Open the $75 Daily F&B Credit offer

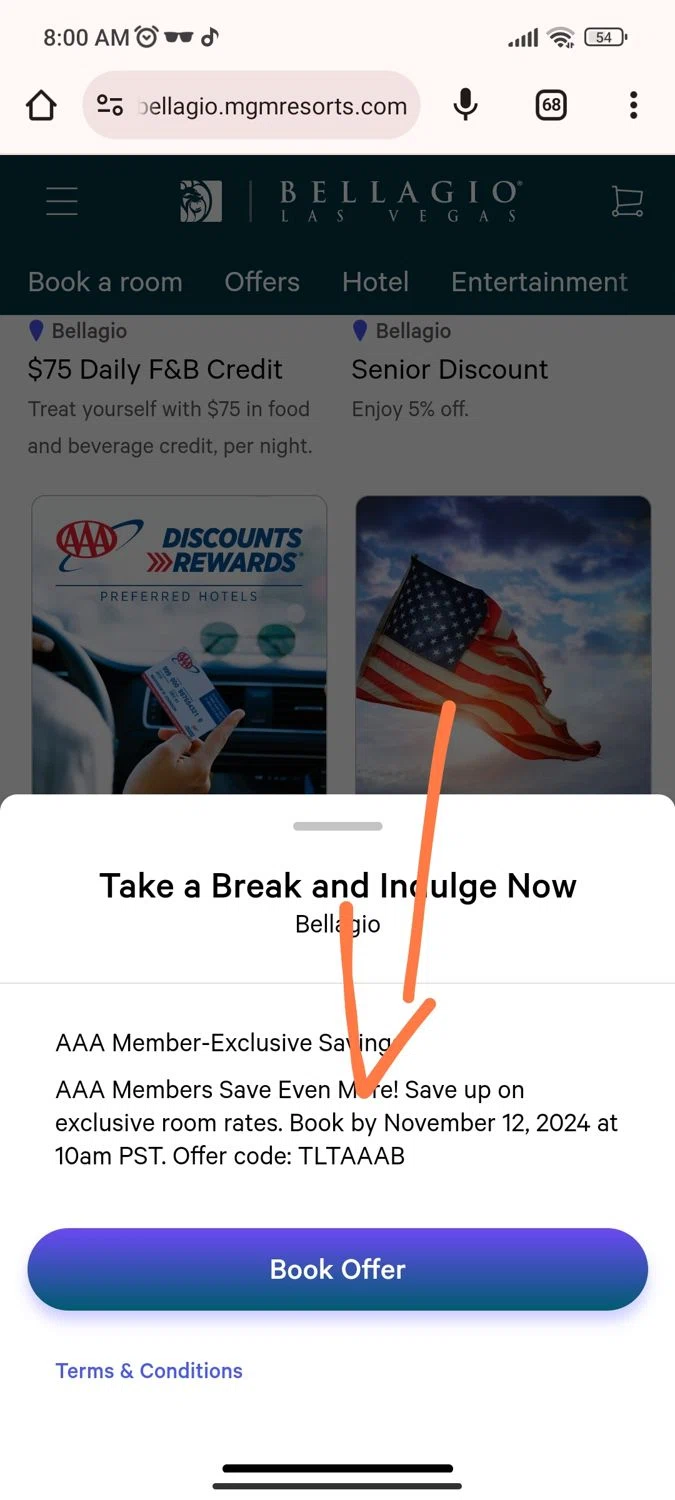155,370
